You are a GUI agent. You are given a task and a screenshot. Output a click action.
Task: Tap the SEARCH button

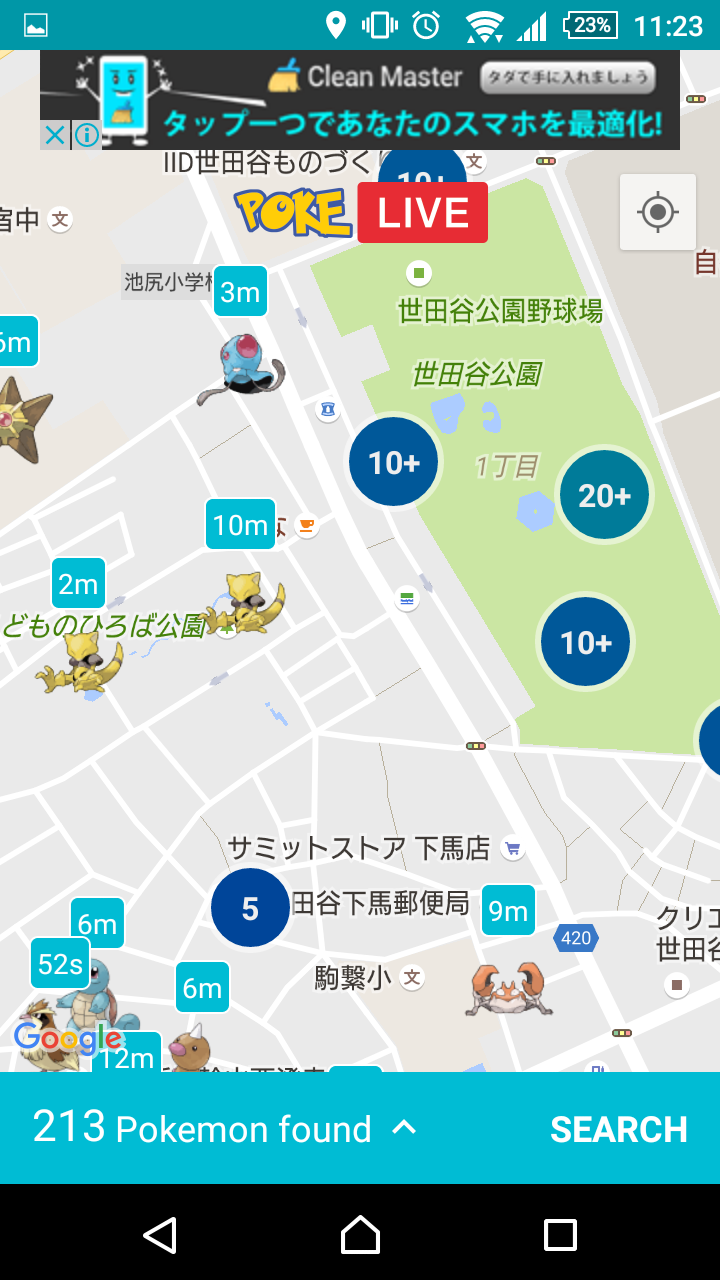618,1129
